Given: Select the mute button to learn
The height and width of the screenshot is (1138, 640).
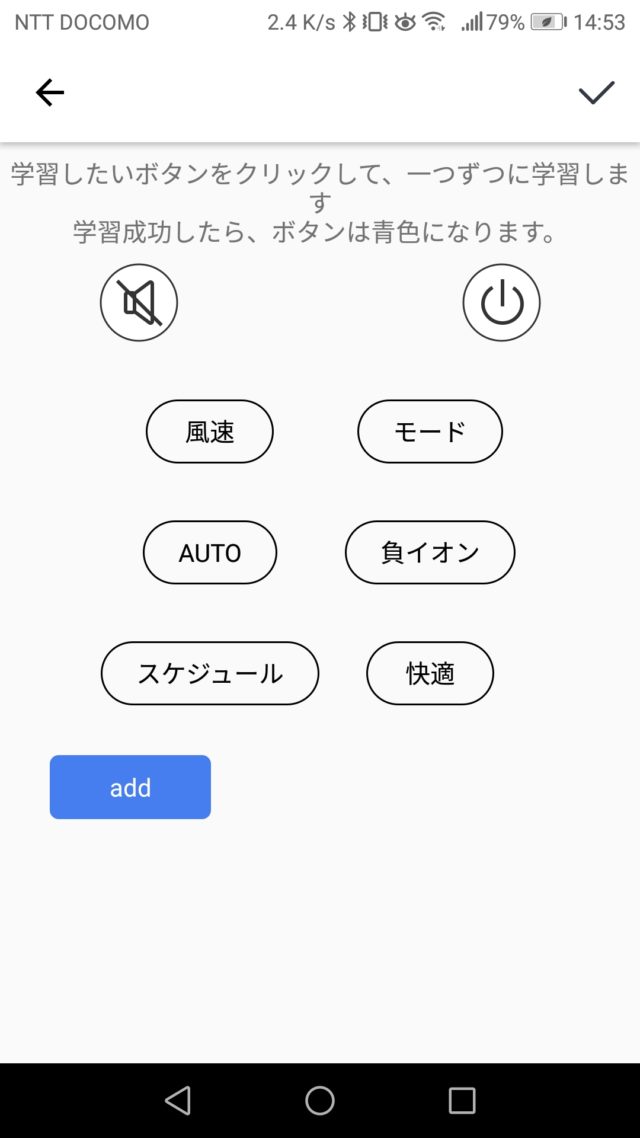Looking at the screenshot, I should tap(139, 302).
